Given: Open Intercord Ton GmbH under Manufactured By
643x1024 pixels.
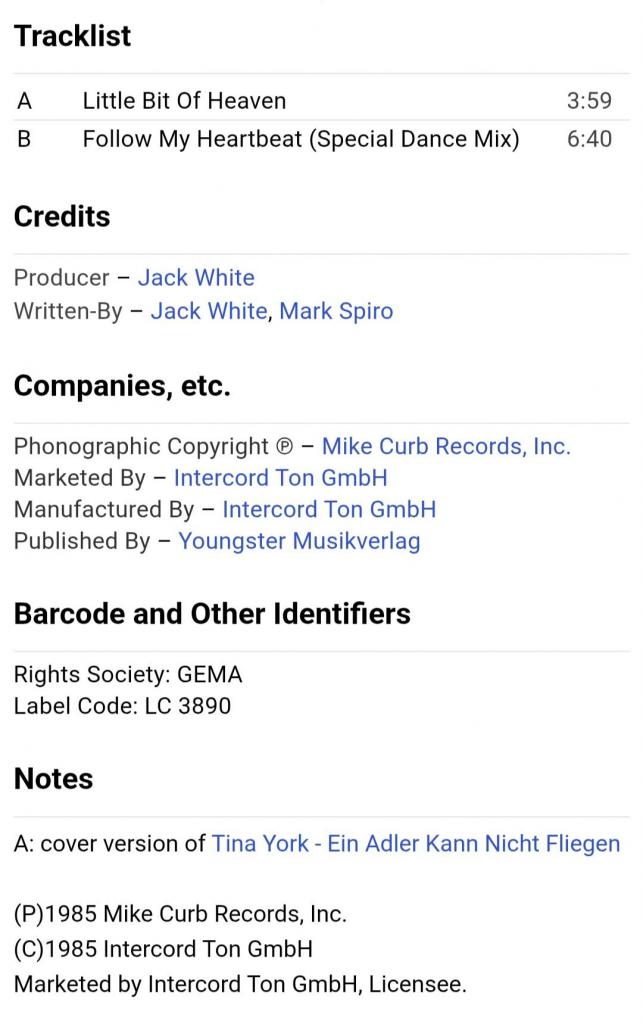Looking at the screenshot, I should click(x=329, y=509).
